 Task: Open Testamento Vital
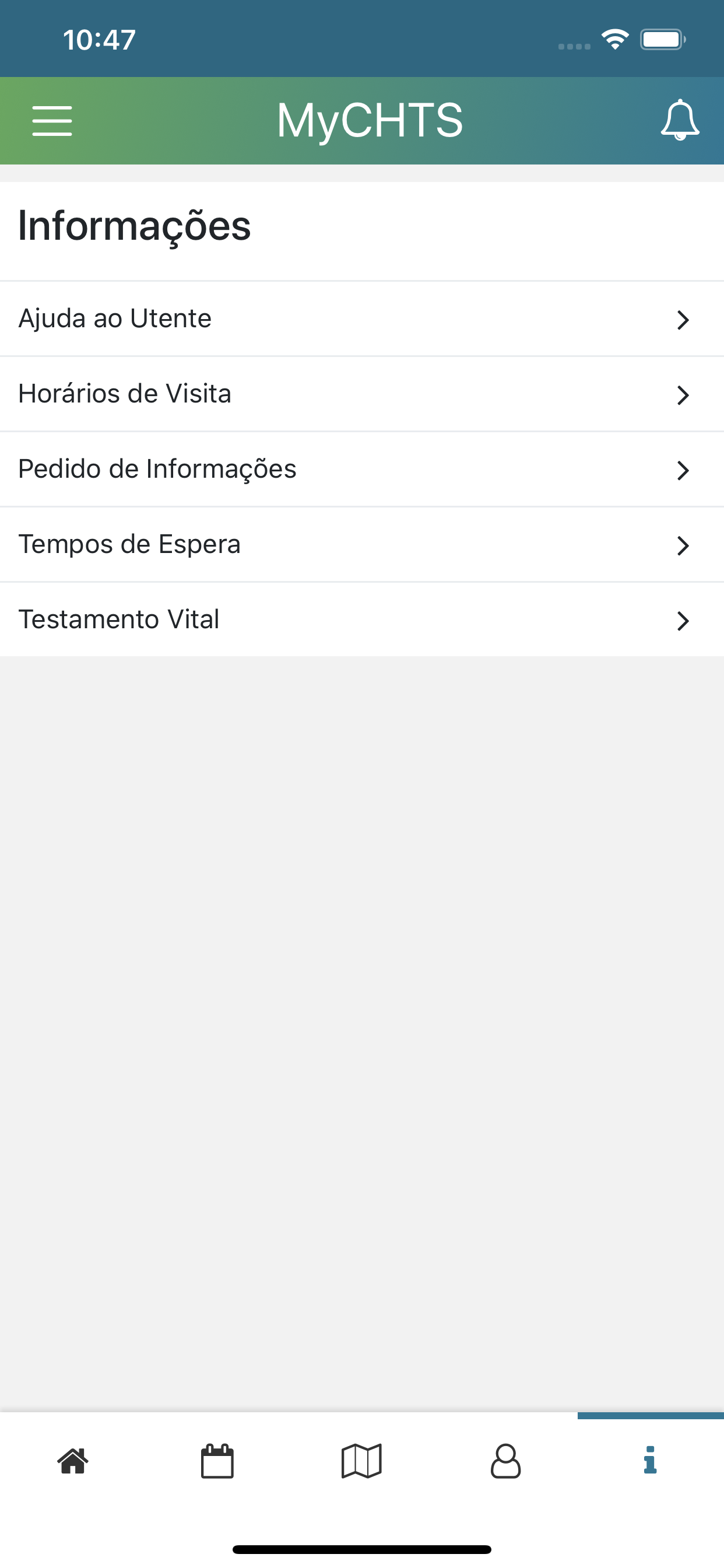click(362, 619)
